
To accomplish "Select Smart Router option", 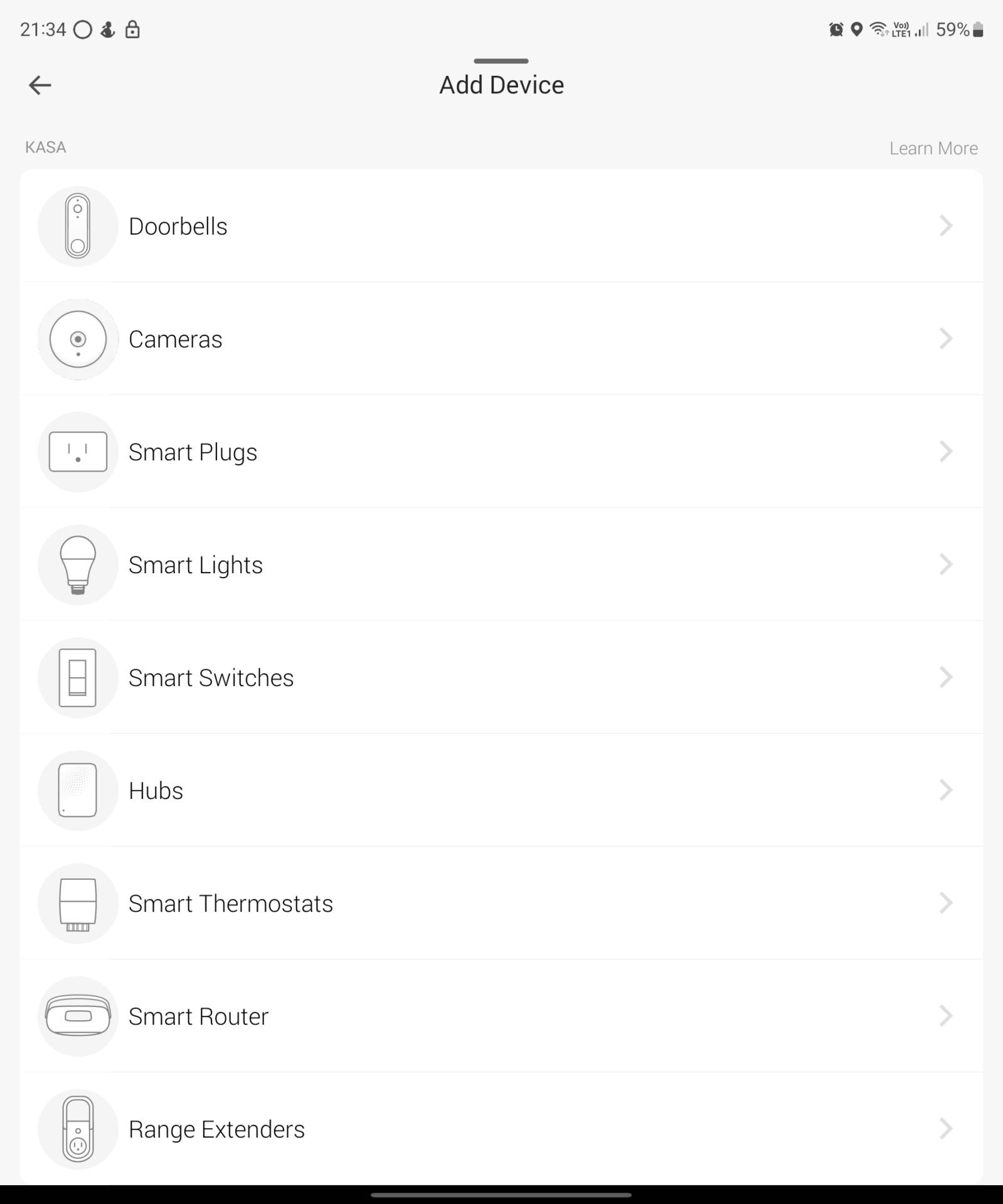I will 501,1017.
